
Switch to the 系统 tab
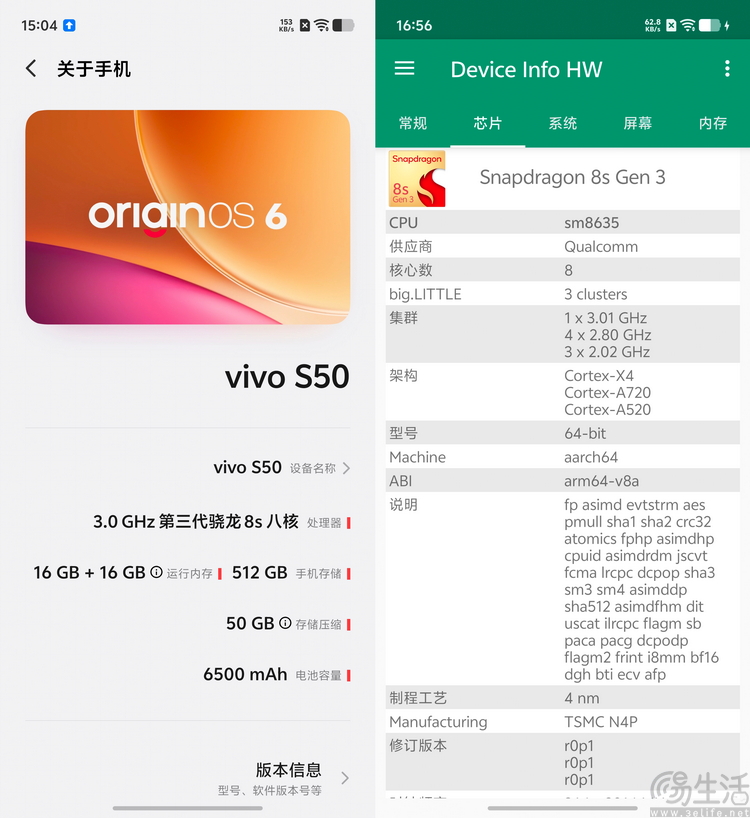[562, 123]
